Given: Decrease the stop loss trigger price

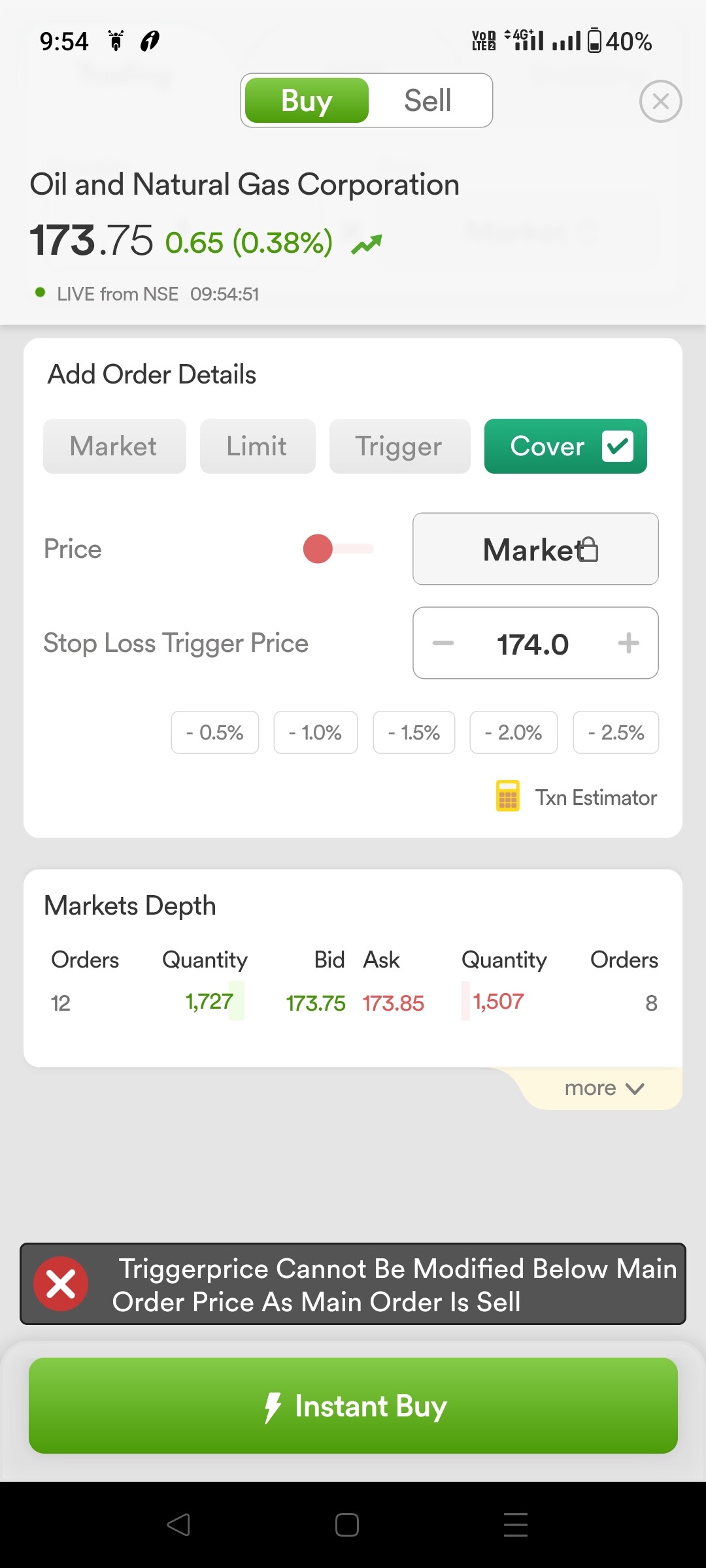Looking at the screenshot, I should pos(443,644).
